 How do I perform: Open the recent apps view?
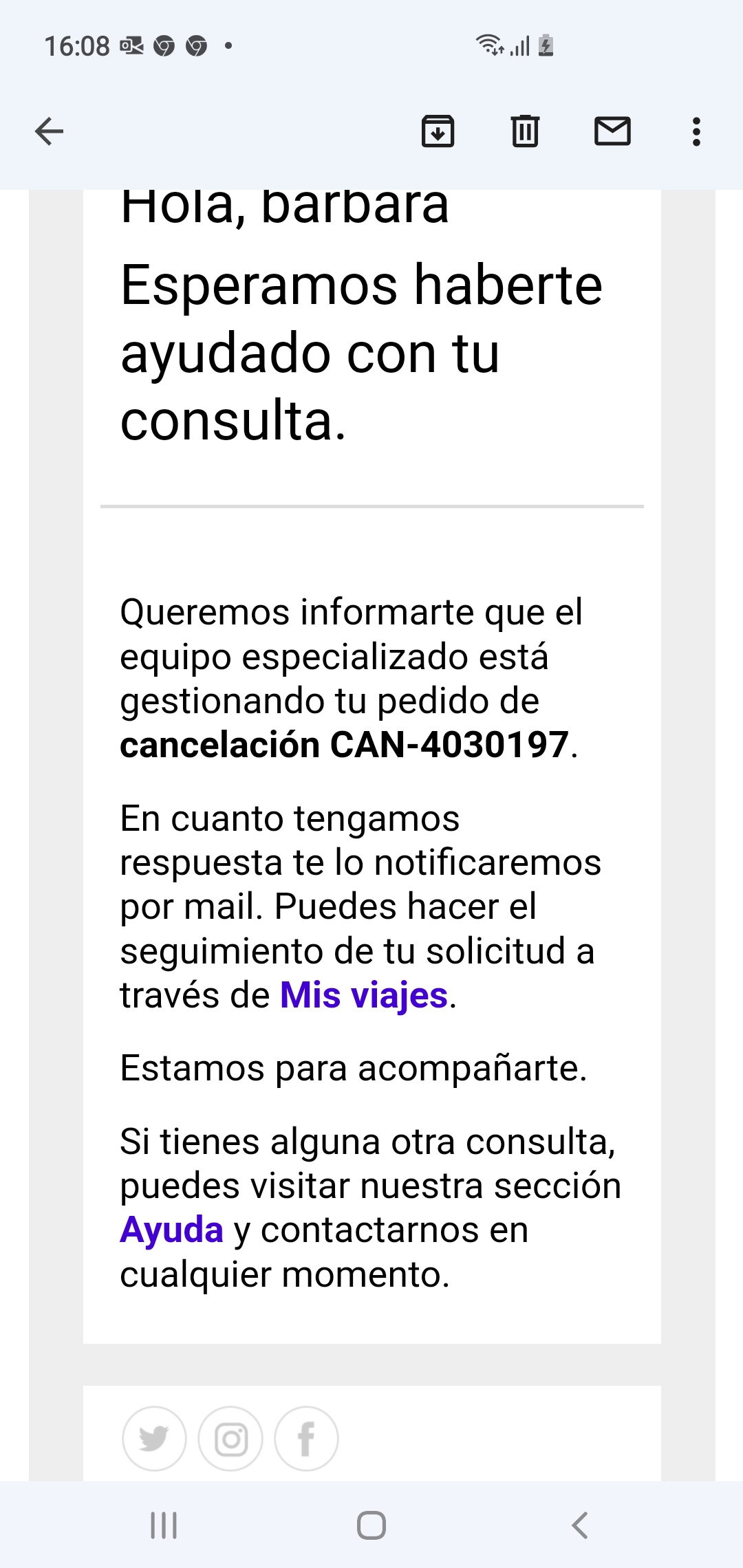click(x=164, y=1525)
